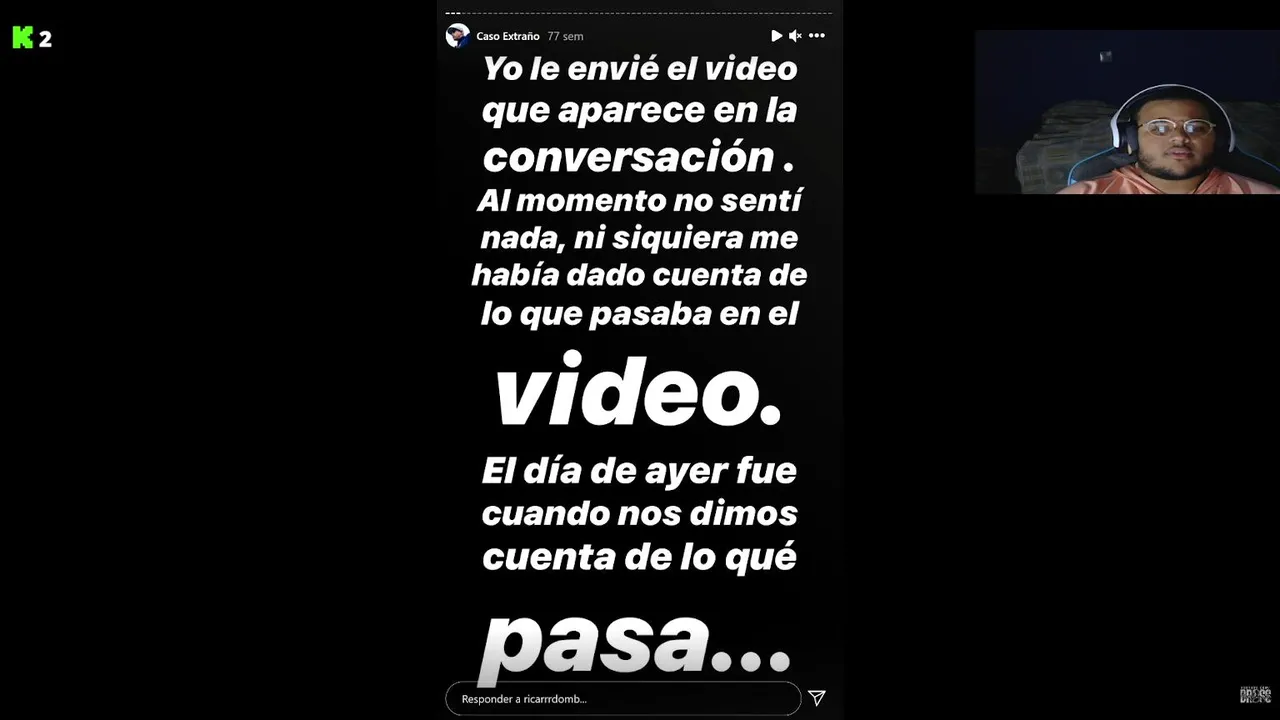The width and height of the screenshot is (1280, 720).
Task: Unmute the story audio
Action: click(795, 36)
